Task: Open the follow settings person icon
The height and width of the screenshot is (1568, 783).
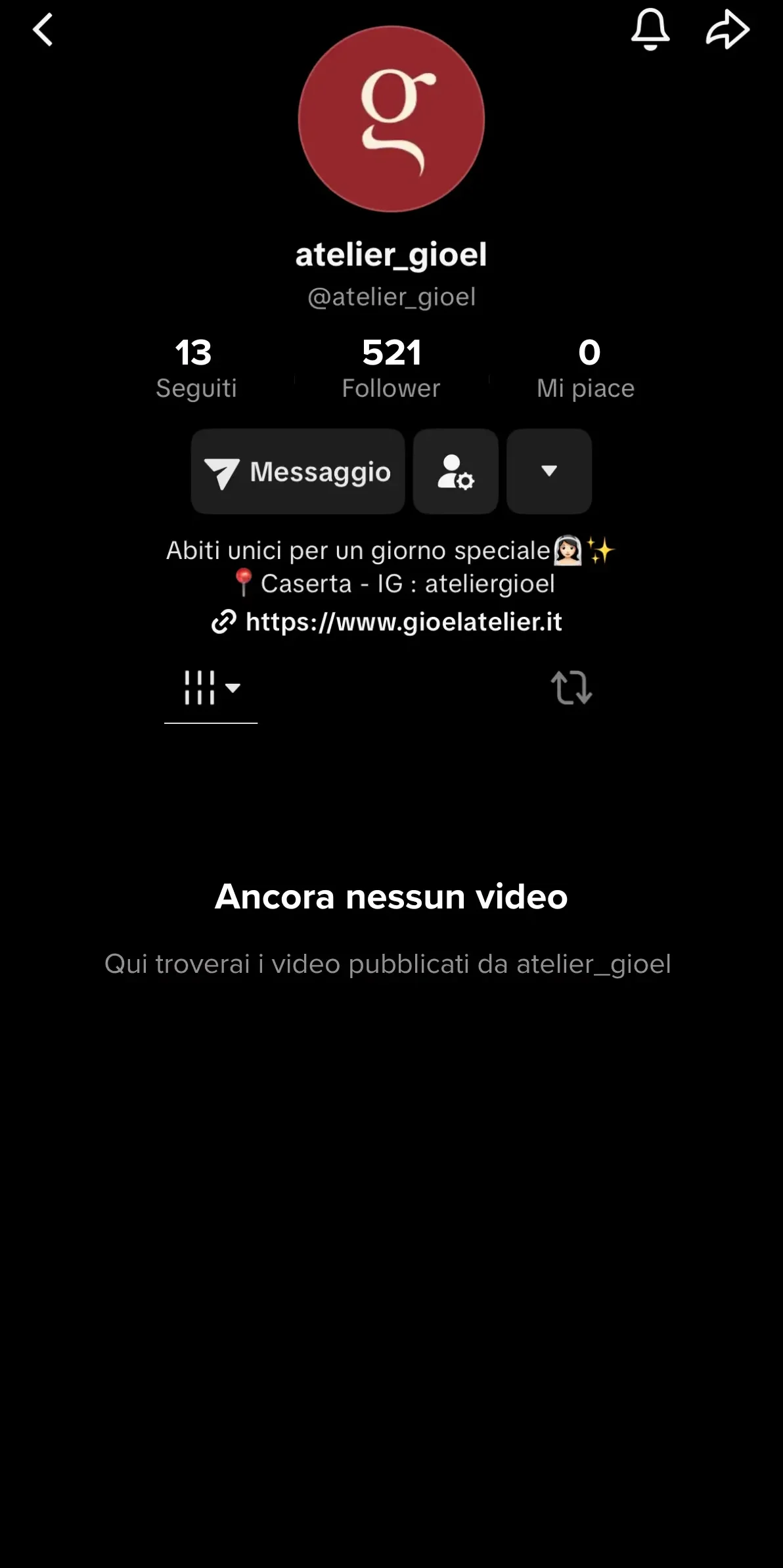Action: 455,472
